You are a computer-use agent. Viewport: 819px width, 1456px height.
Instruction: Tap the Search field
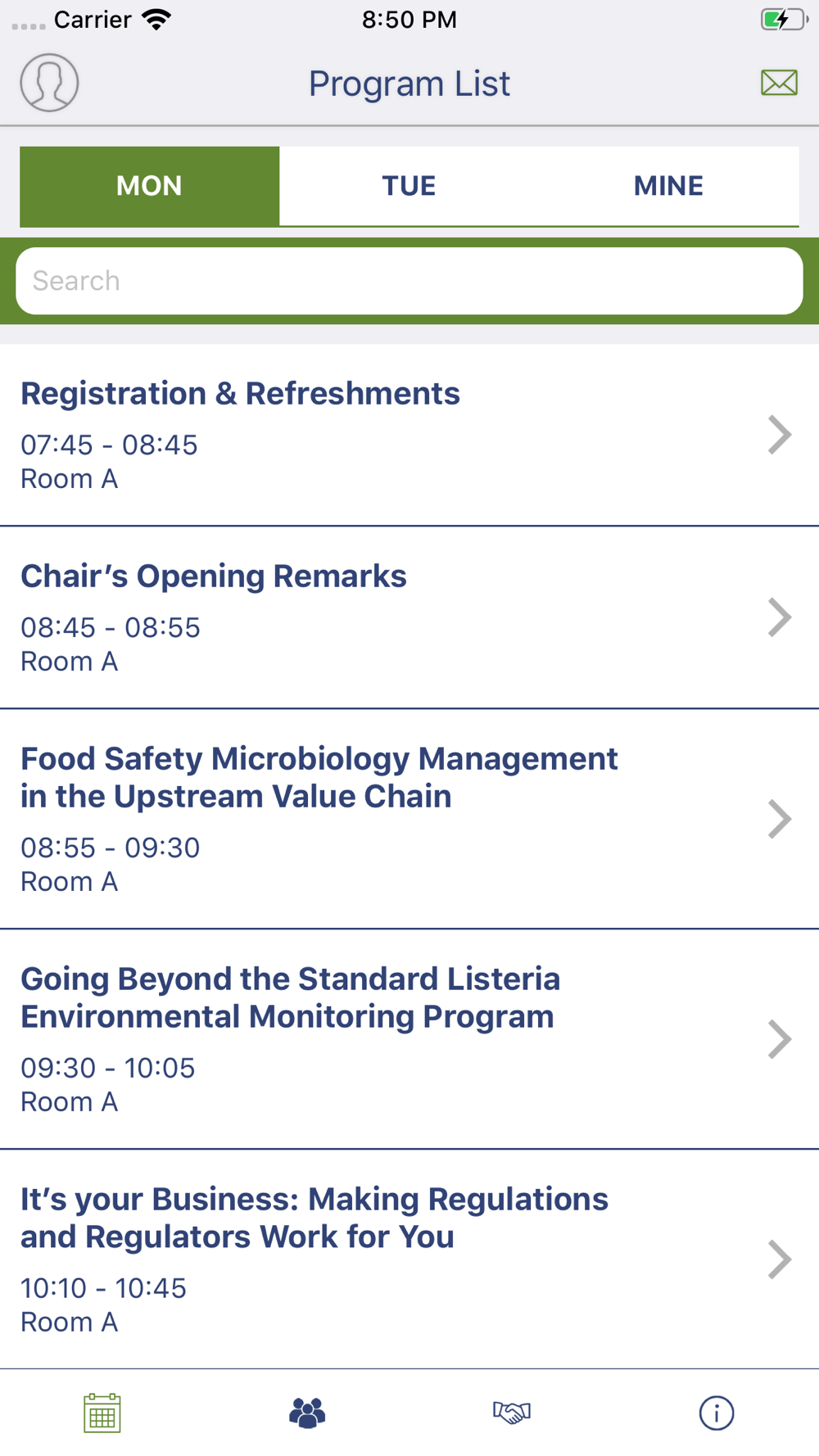pos(409,281)
